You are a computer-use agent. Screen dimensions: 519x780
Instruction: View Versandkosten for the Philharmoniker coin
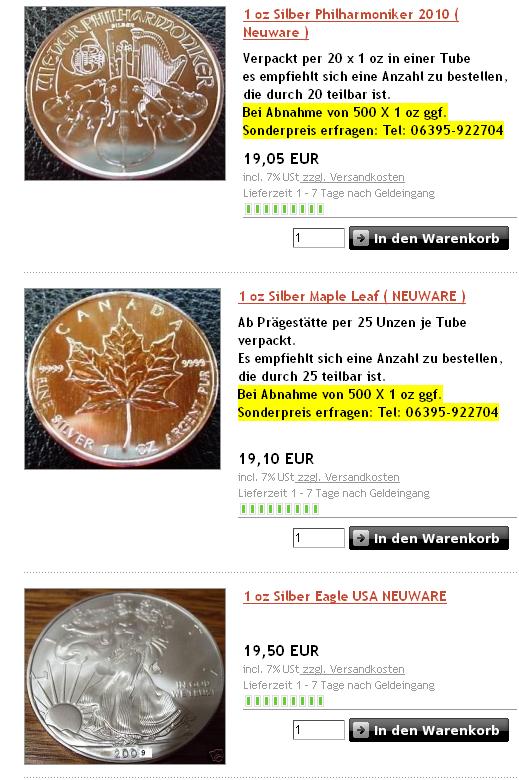pyautogui.click(x=353, y=178)
